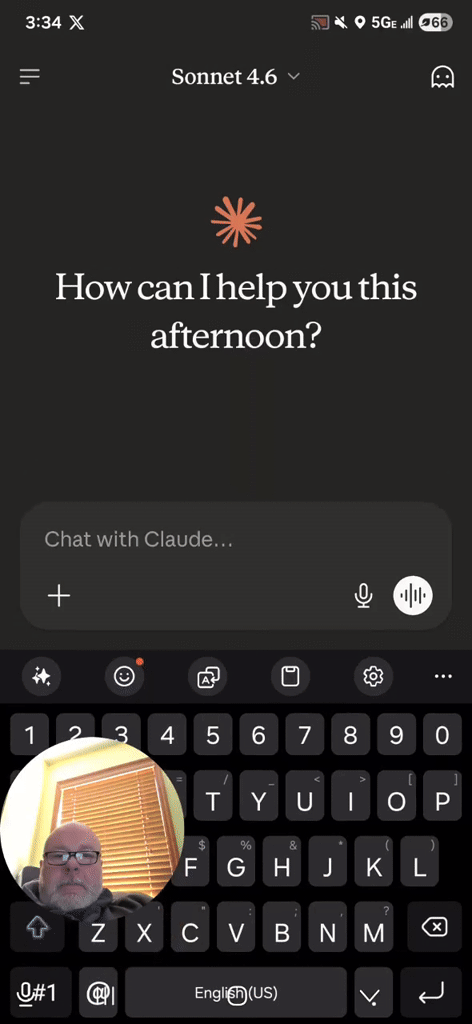Focus the Chat with Claude text field
Image resolution: width=472 pixels, height=1024 pixels.
tap(236, 539)
